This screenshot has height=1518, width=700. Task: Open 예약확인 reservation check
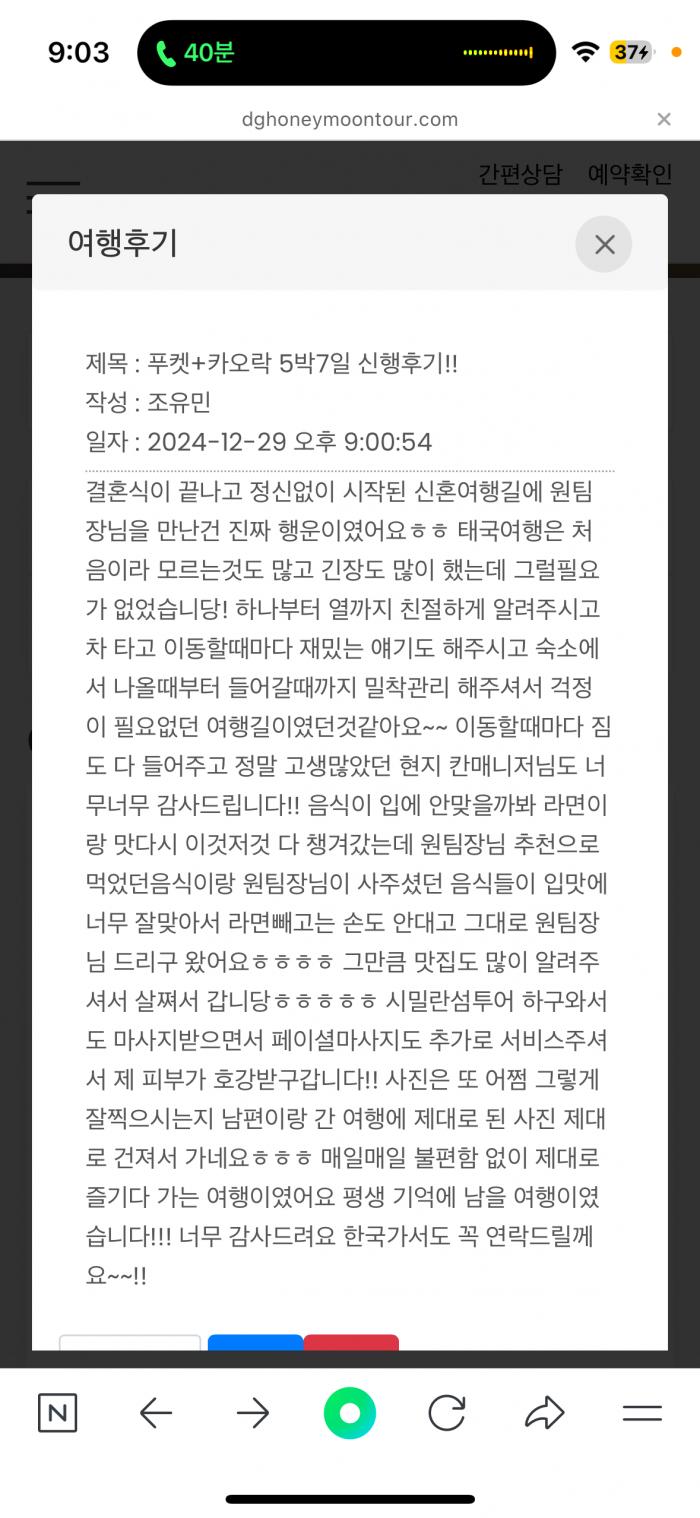[x=630, y=174]
